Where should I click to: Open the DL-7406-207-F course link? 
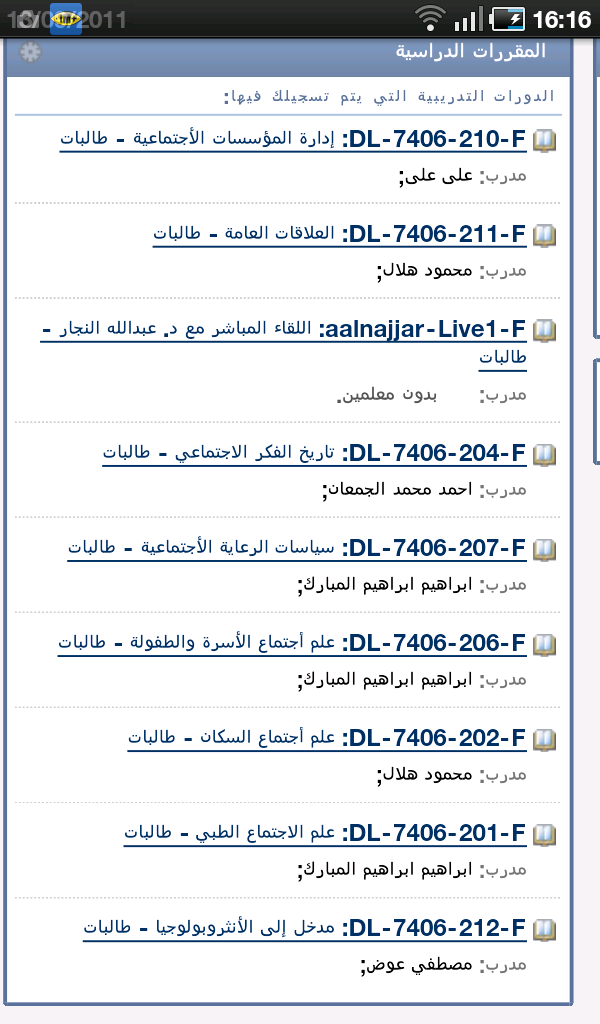pos(298,548)
